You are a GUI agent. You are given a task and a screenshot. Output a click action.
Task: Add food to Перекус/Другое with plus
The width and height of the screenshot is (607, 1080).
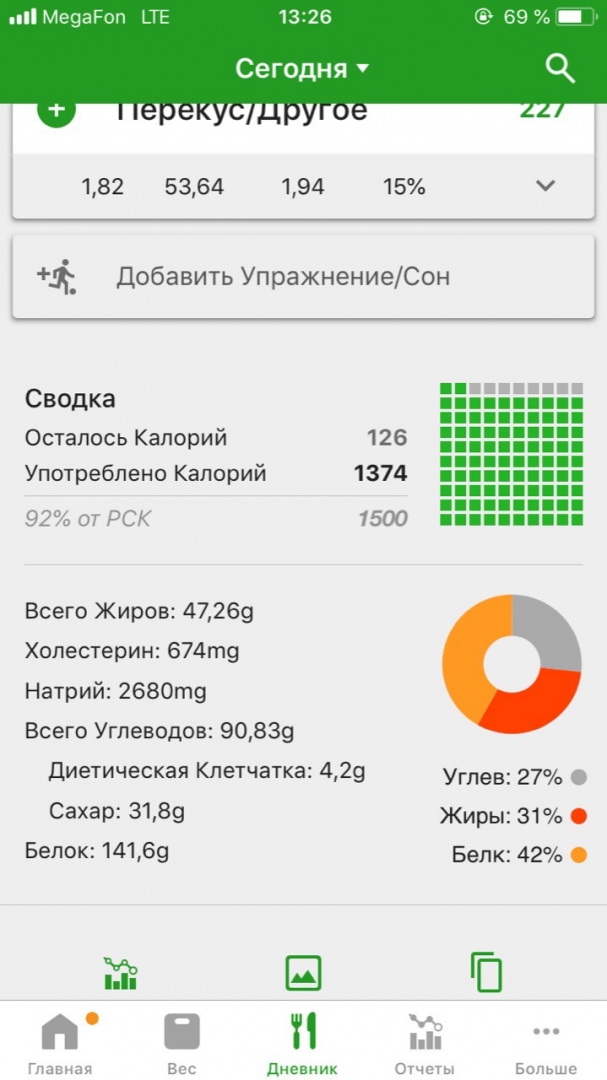(56, 112)
